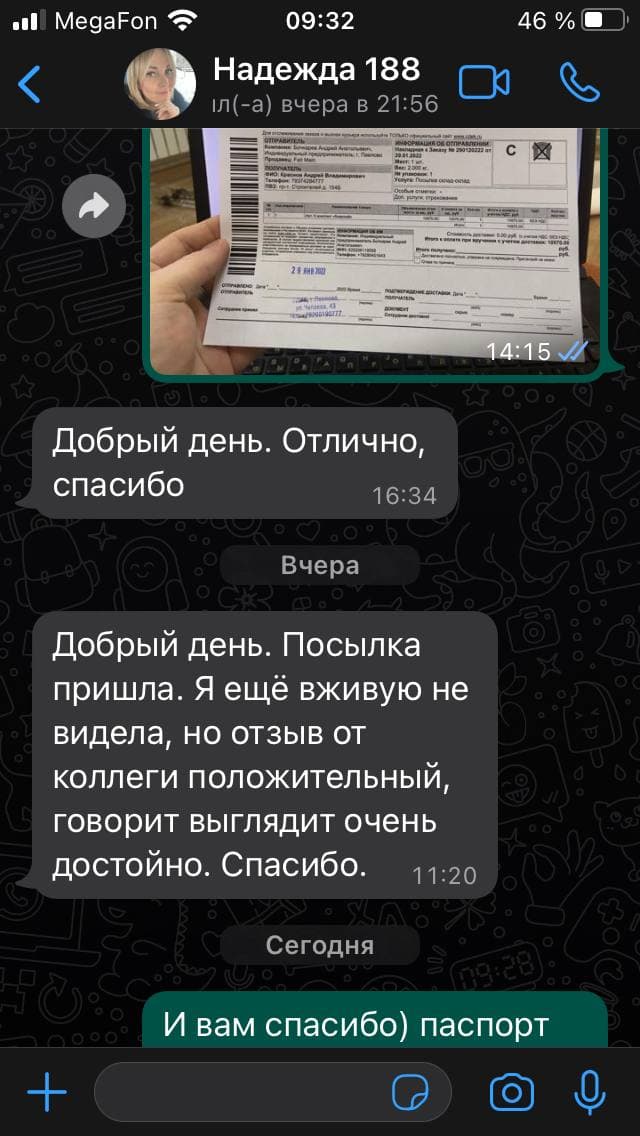Screen dimensions: 640x1136
Task: Forward the shipping receipt photo
Action: [x=93, y=207]
